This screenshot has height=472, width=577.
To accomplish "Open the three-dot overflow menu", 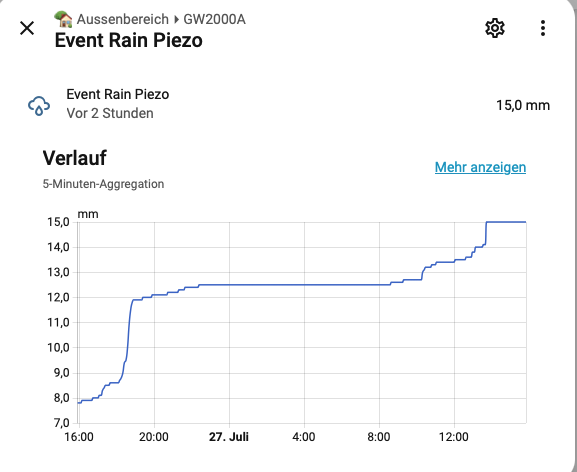I will point(543,28).
